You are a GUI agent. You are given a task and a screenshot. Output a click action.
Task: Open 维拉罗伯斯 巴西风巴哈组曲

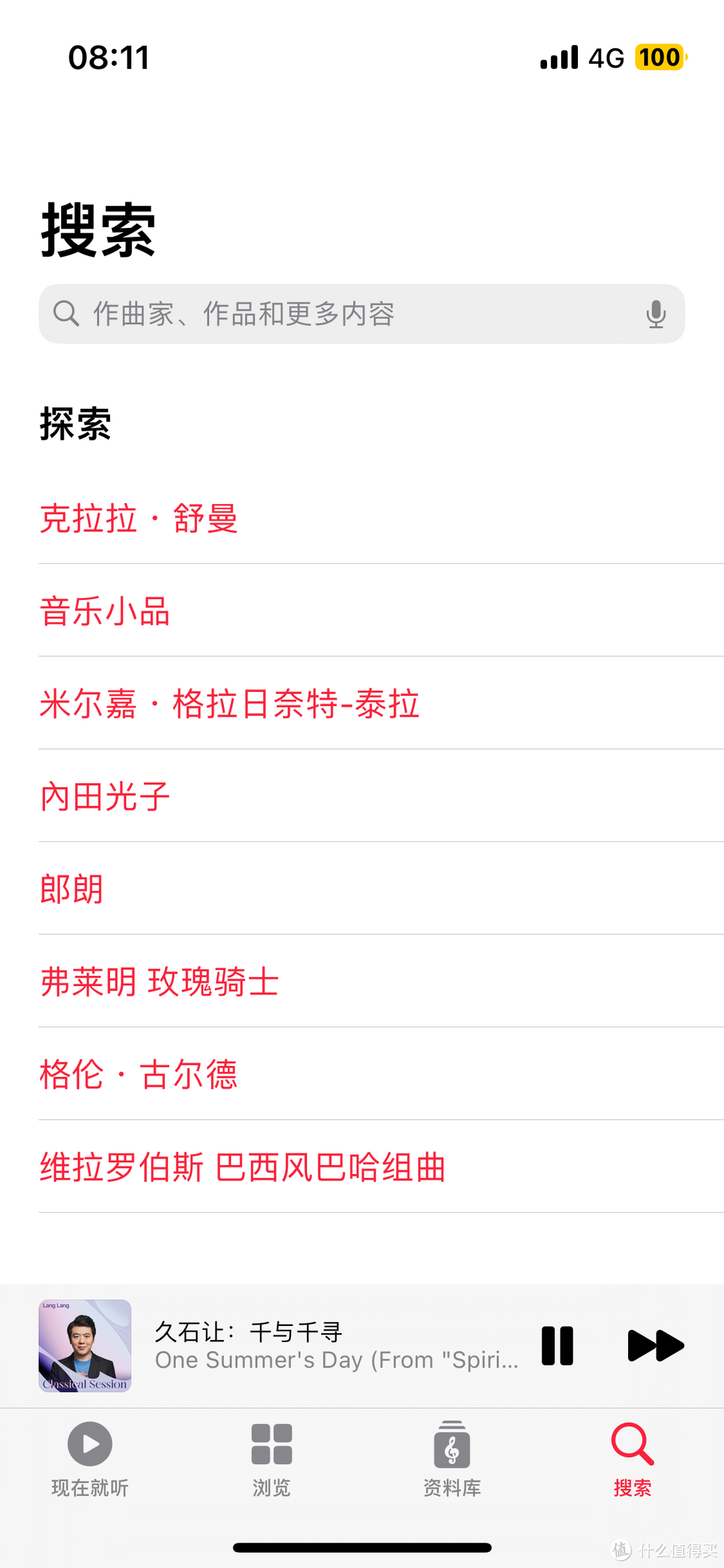pyautogui.click(x=243, y=1167)
